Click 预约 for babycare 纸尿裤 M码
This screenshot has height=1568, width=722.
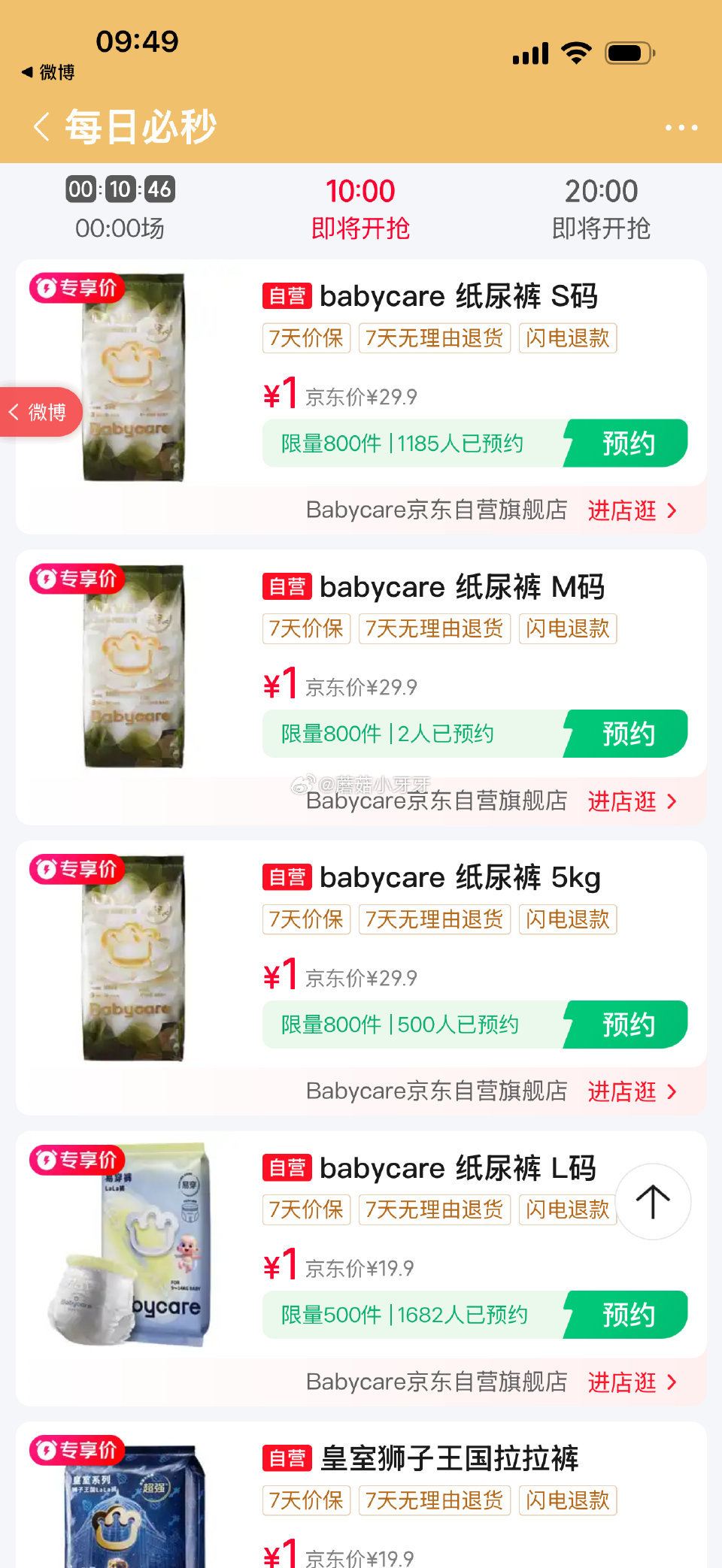click(x=628, y=733)
